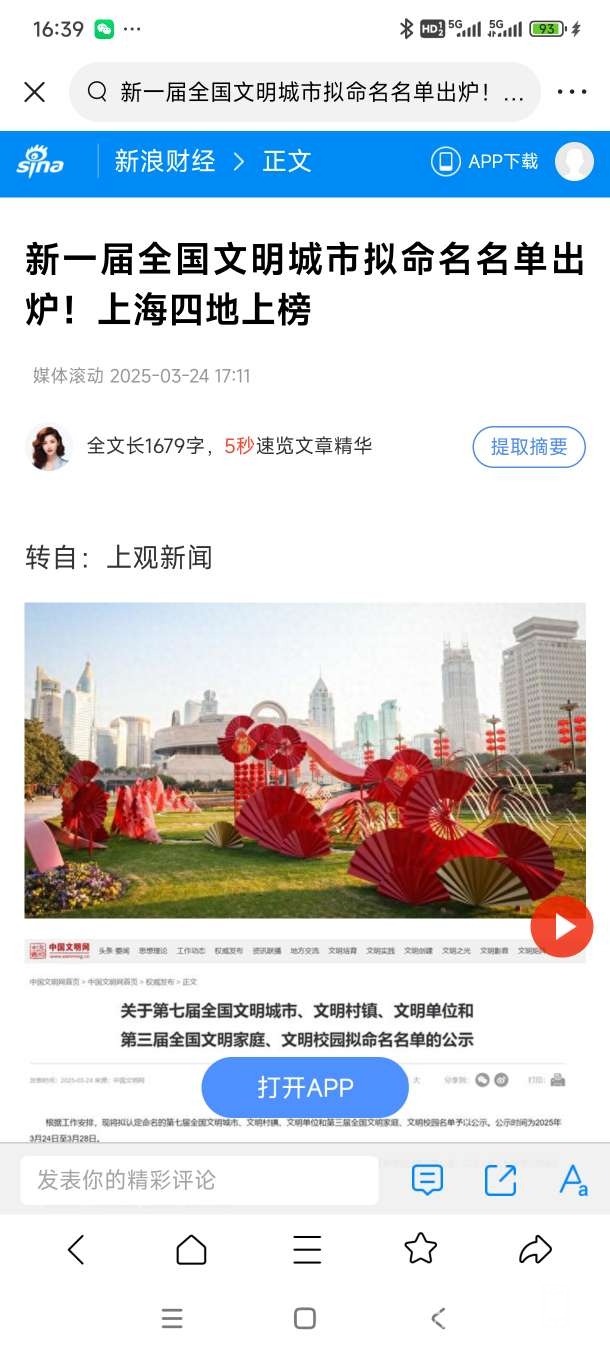The image size is (610, 1356).
Task: Open the three-dot overflow menu
Action: point(571,92)
